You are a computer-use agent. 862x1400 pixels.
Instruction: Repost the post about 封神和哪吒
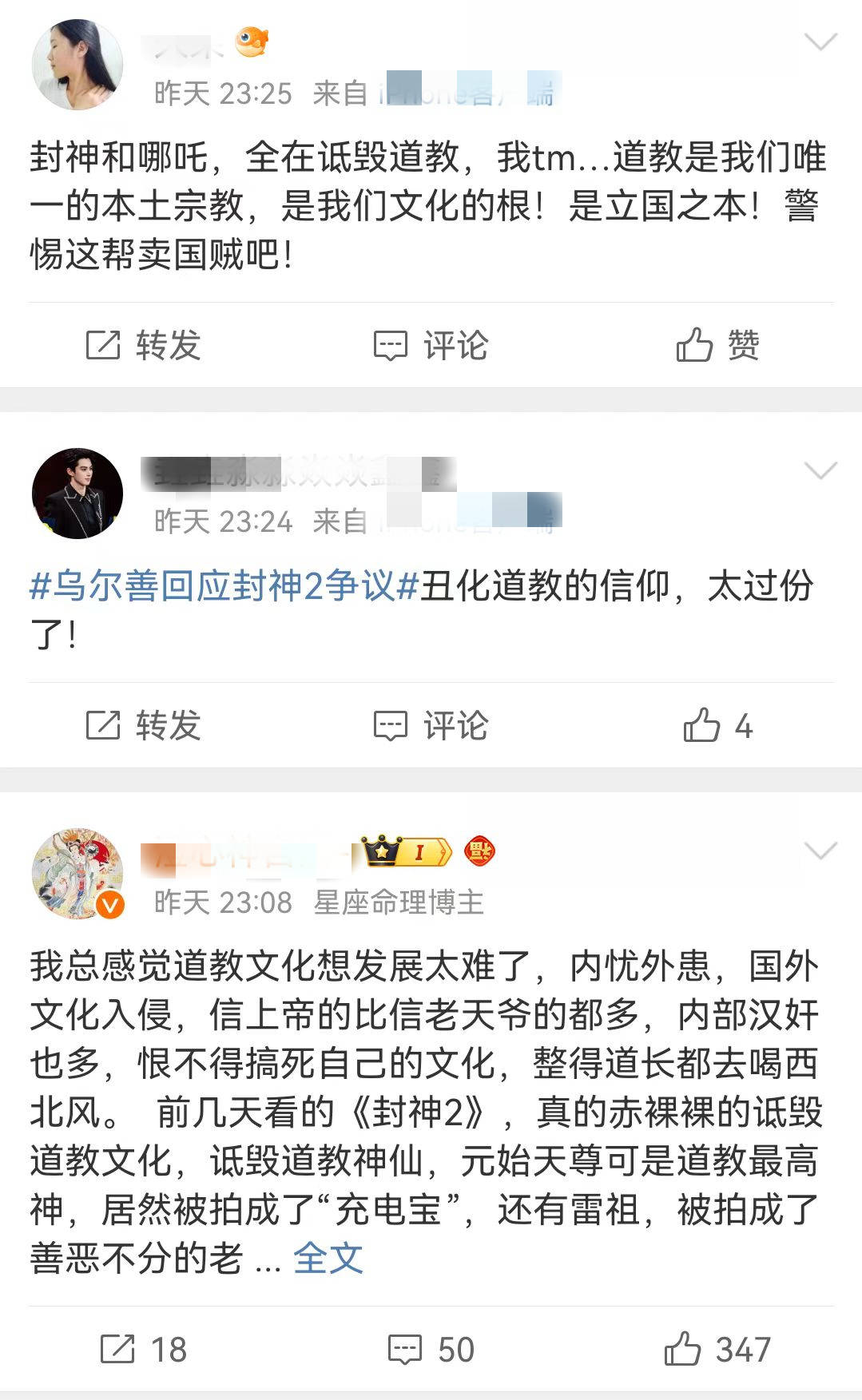pyautogui.click(x=143, y=345)
